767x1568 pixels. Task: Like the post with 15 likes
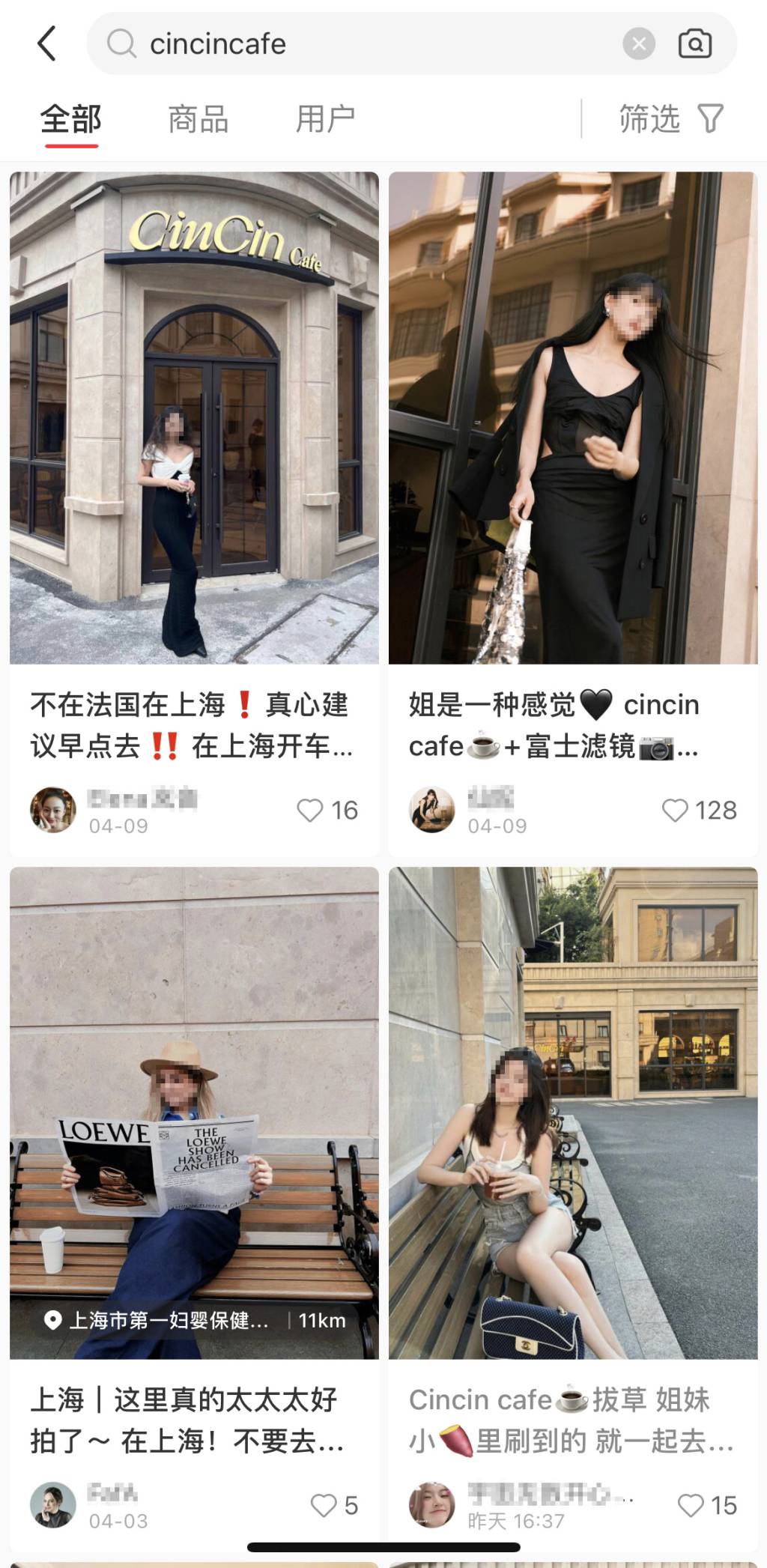[690, 1505]
